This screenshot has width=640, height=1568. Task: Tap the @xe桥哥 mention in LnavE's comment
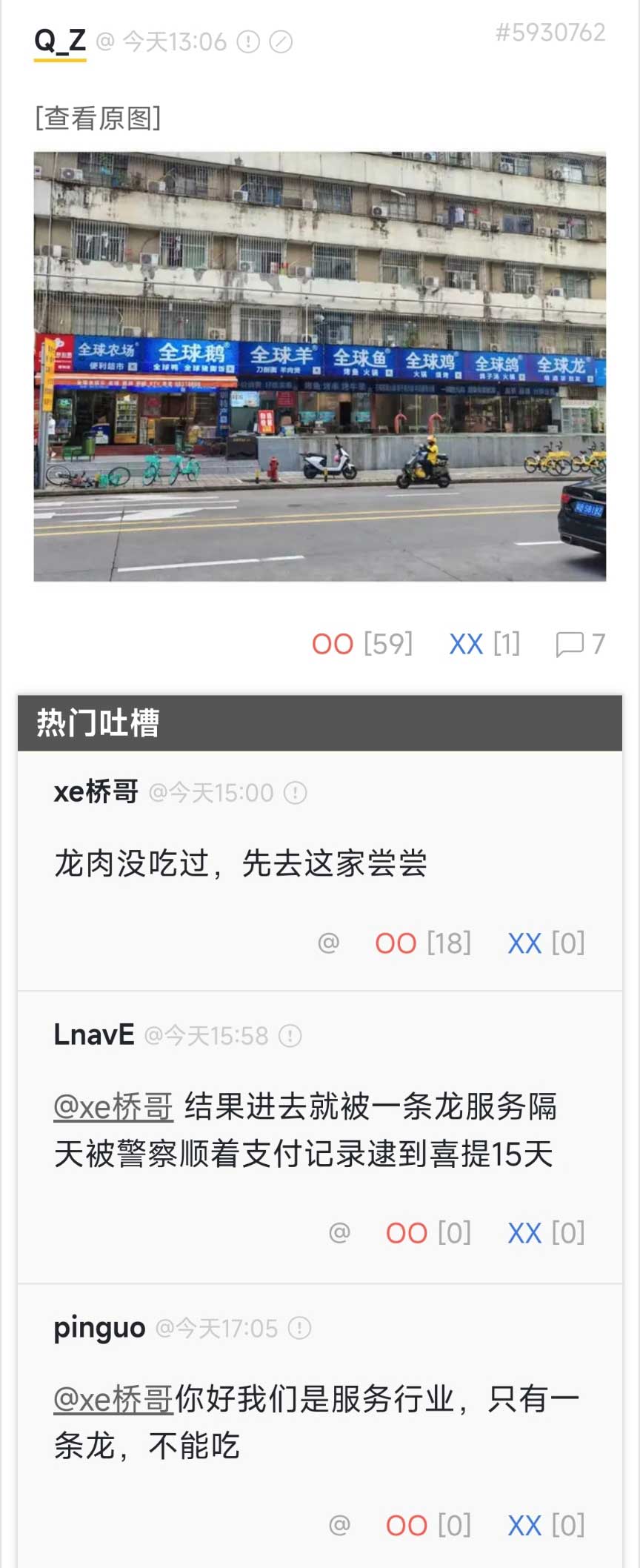point(113,1106)
